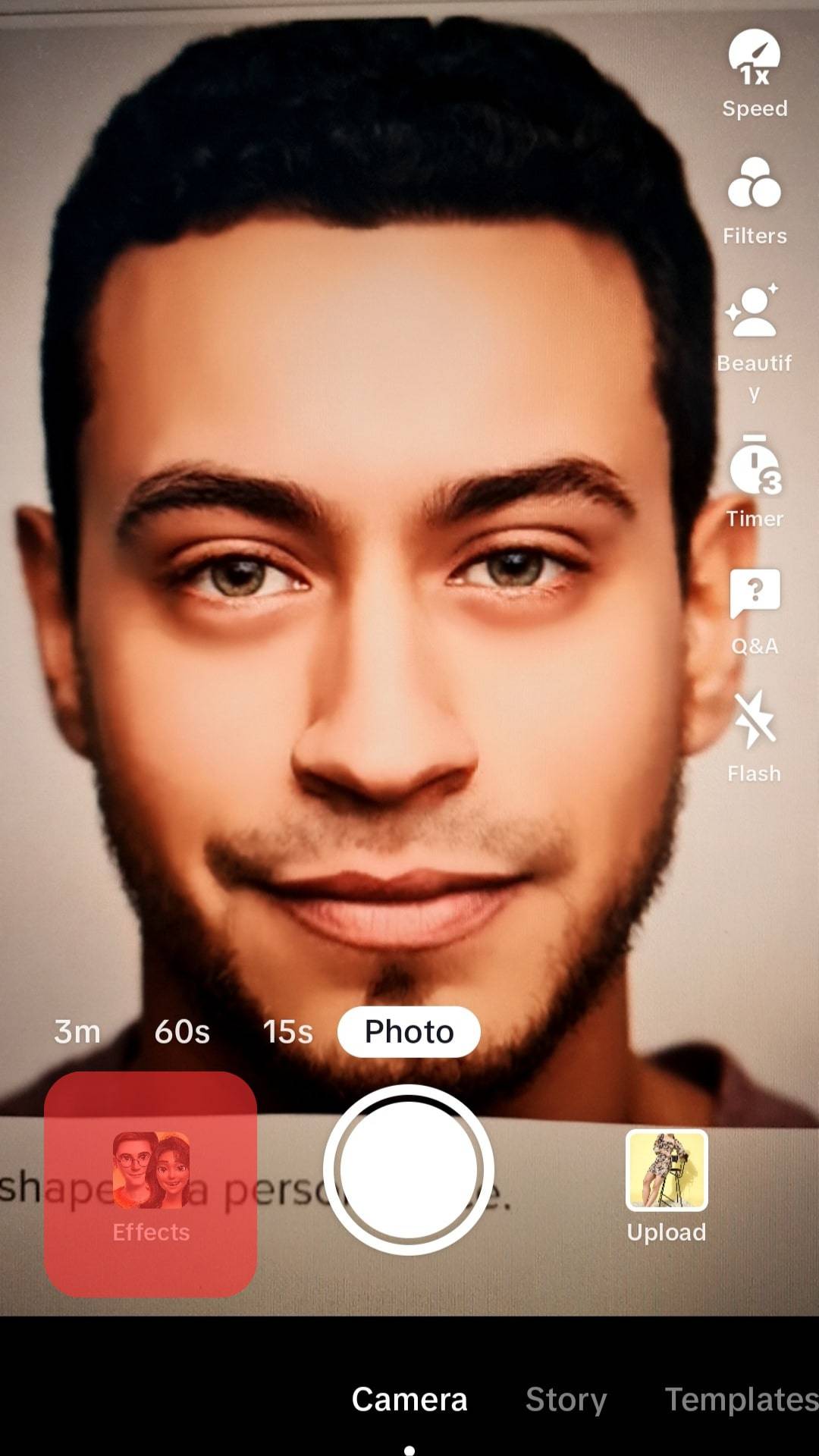Image resolution: width=819 pixels, height=1456 pixels.
Task: Select the Camera tab
Action: pos(409,1399)
